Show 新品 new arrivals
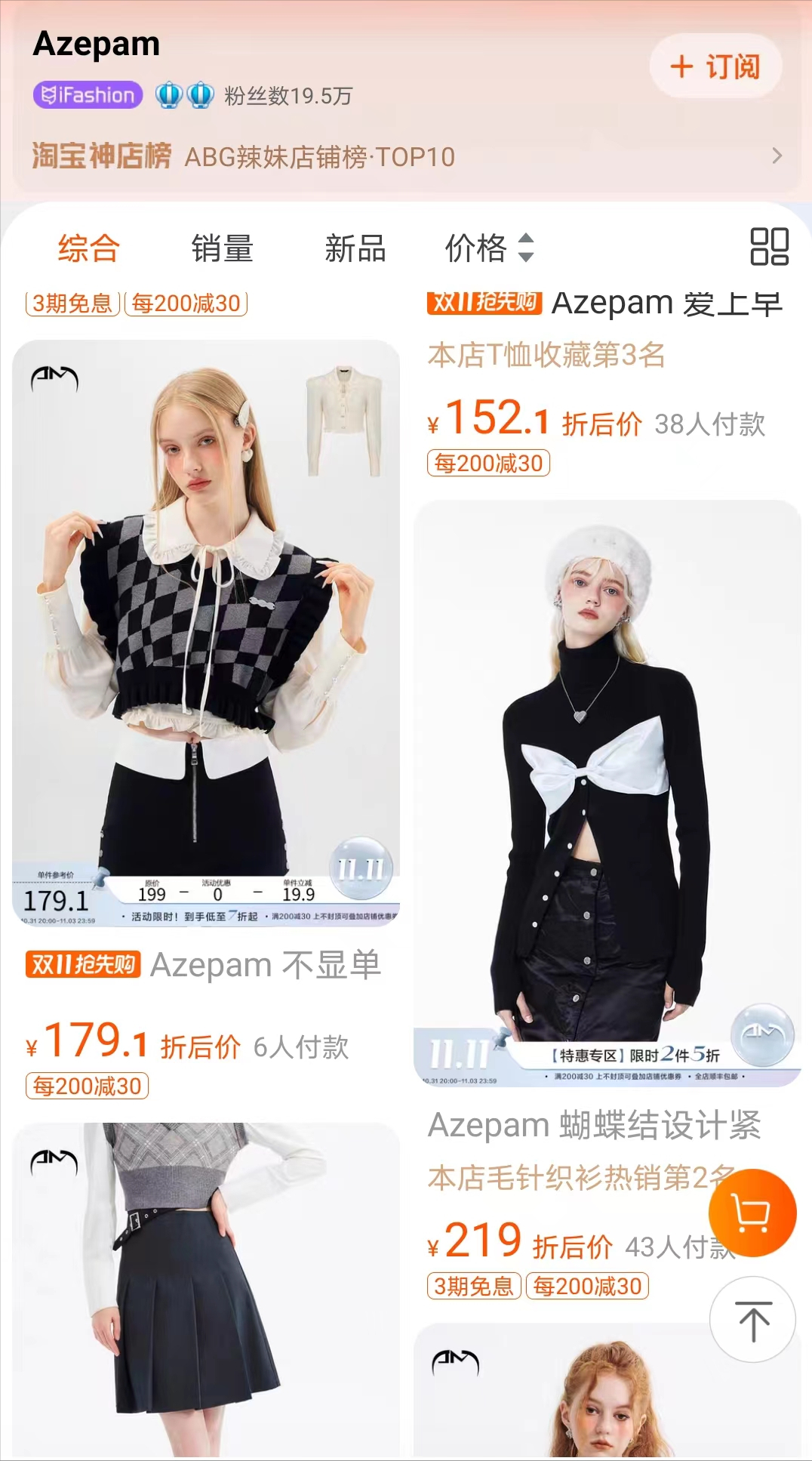 tap(355, 248)
